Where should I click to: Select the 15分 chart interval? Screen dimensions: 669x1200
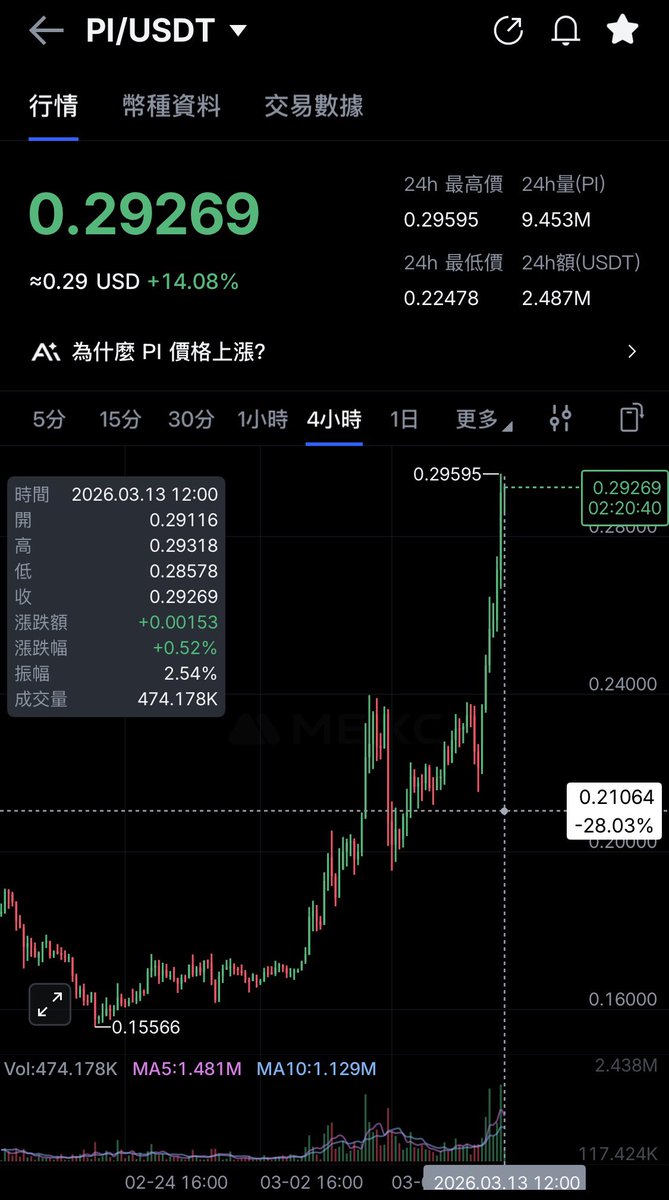(120, 419)
